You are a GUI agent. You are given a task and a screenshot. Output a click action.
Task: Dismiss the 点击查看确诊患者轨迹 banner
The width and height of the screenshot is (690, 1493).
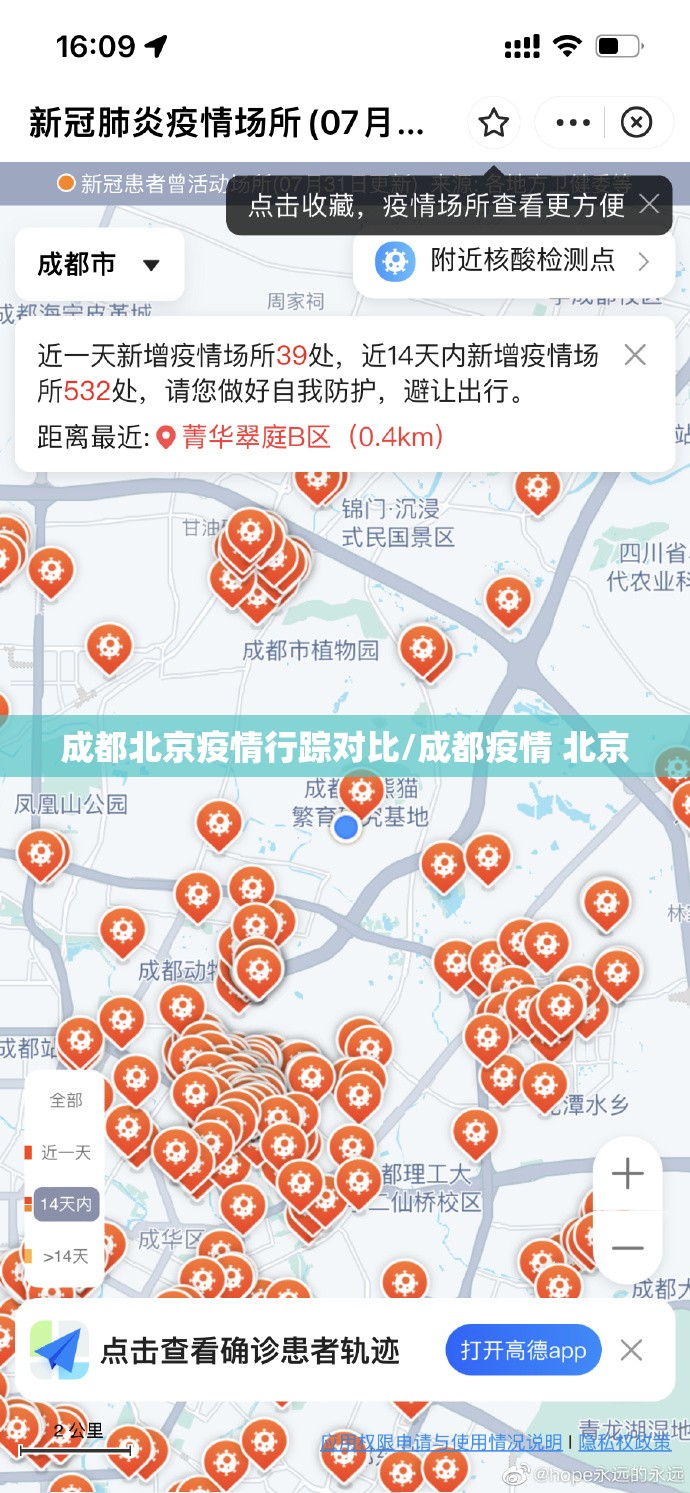click(x=631, y=1351)
